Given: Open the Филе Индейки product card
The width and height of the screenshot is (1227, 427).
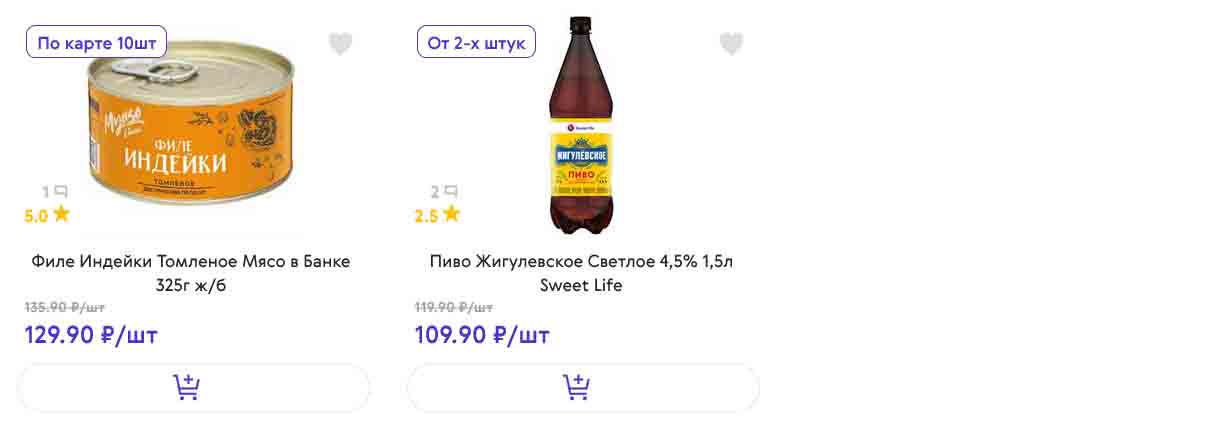Looking at the screenshot, I should (191, 273).
